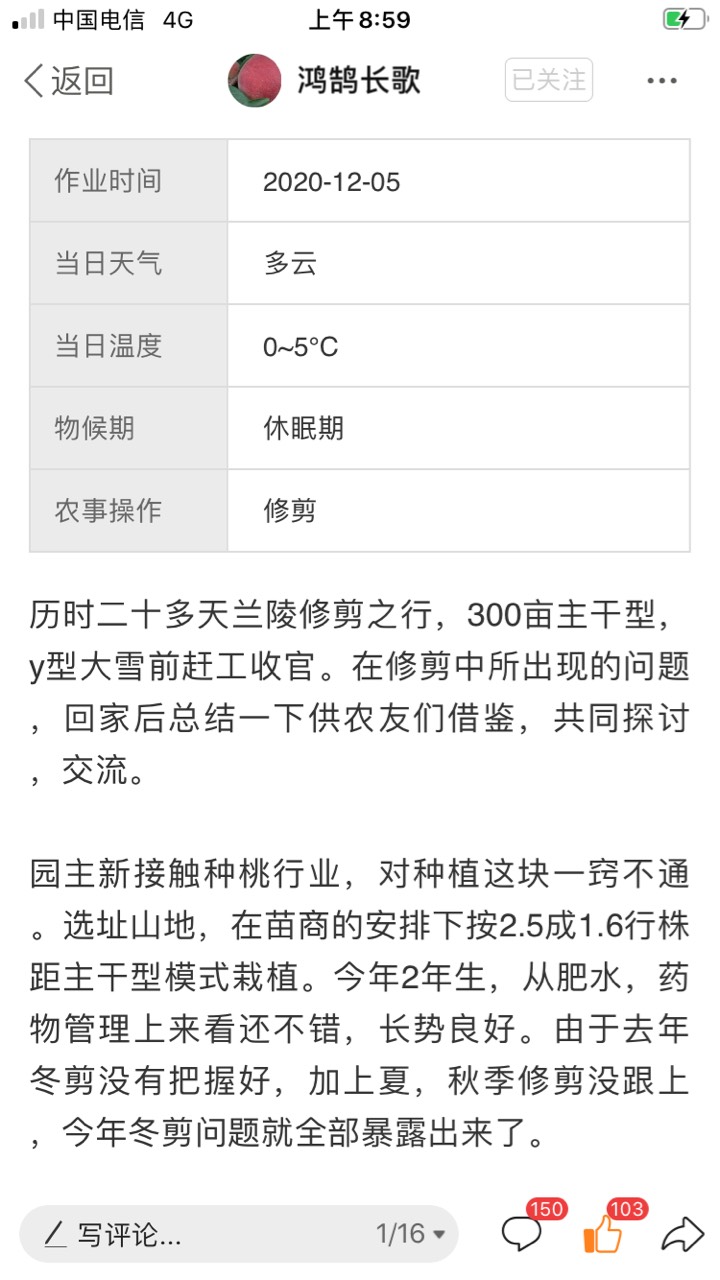Go back using the 返回 button

point(68,81)
